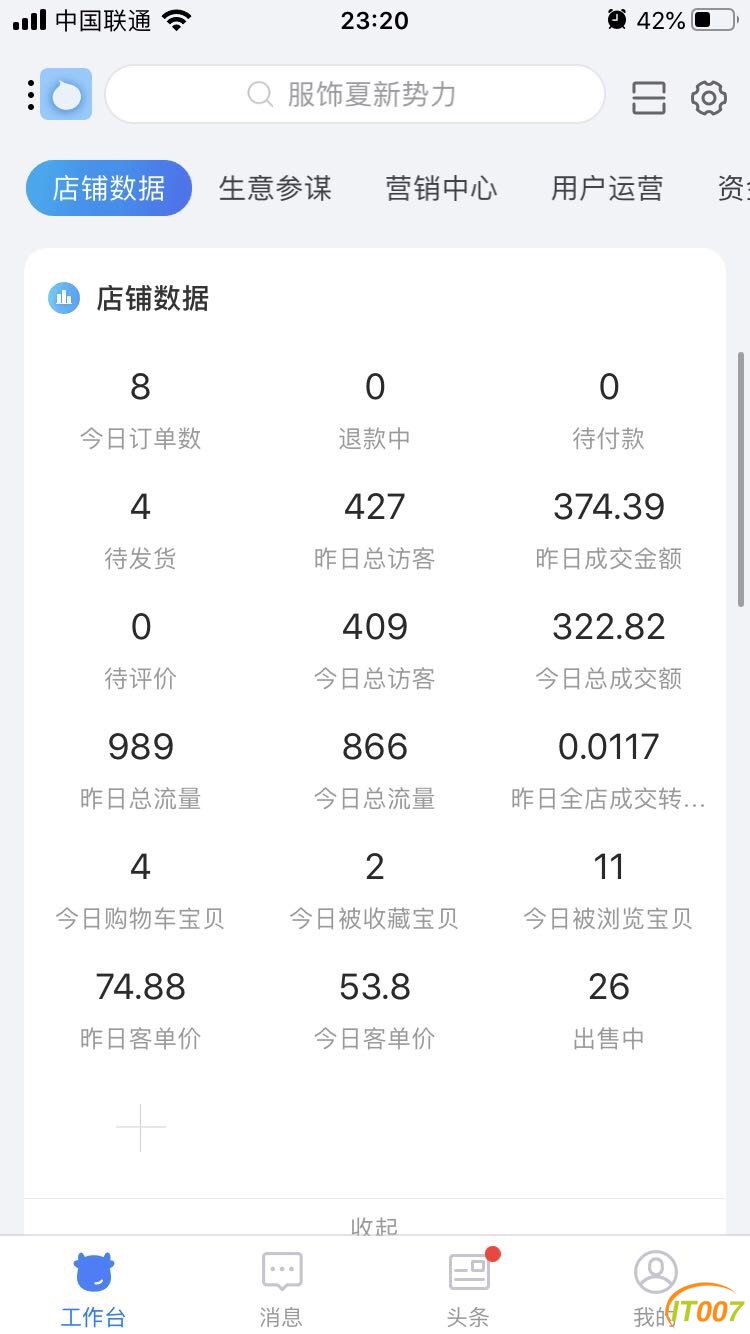Screen dimensions: 750x1334
Task: Select the 店铺数据 tab
Action: click(x=109, y=188)
